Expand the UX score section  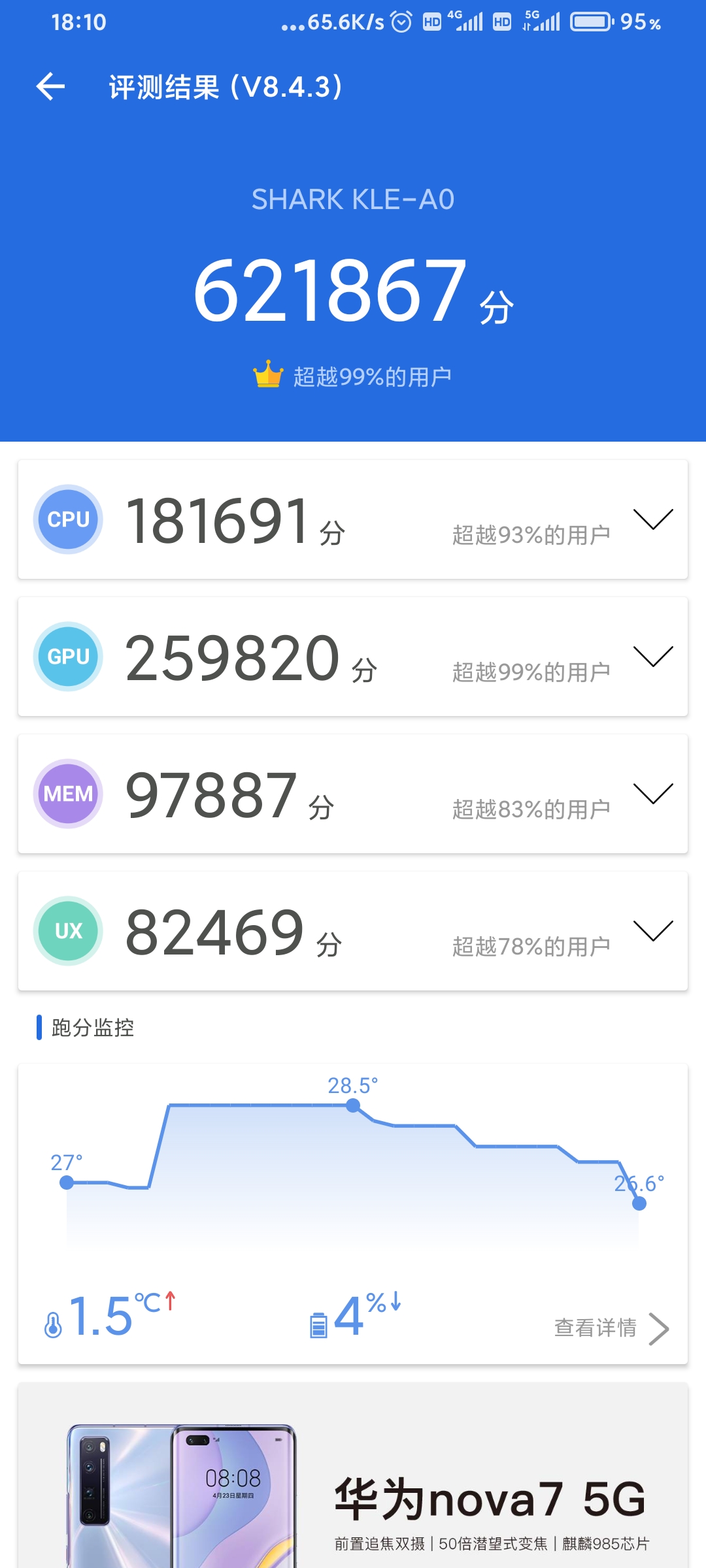(653, 931)
